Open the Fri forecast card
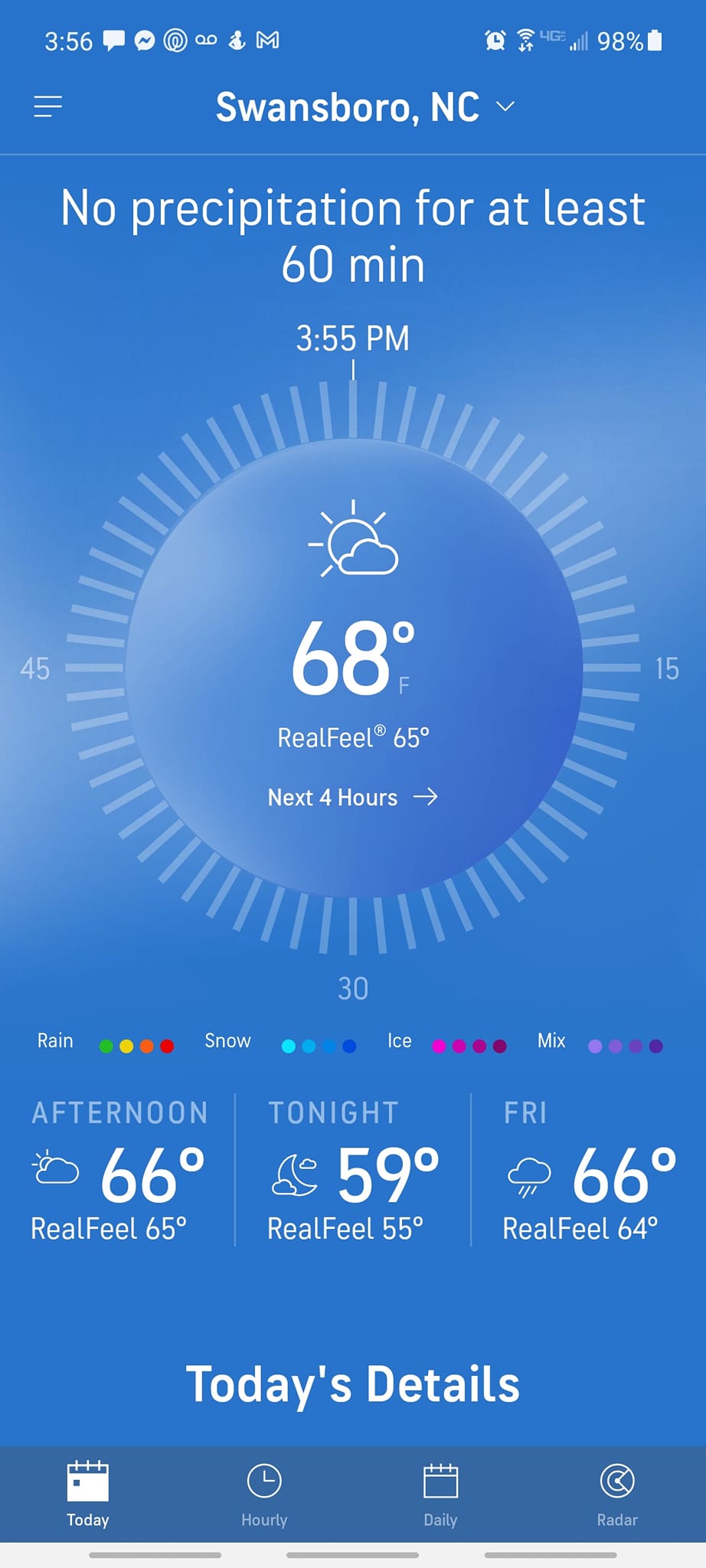706x1568 pixels. pyautogui.click(x=589, y=1170)
